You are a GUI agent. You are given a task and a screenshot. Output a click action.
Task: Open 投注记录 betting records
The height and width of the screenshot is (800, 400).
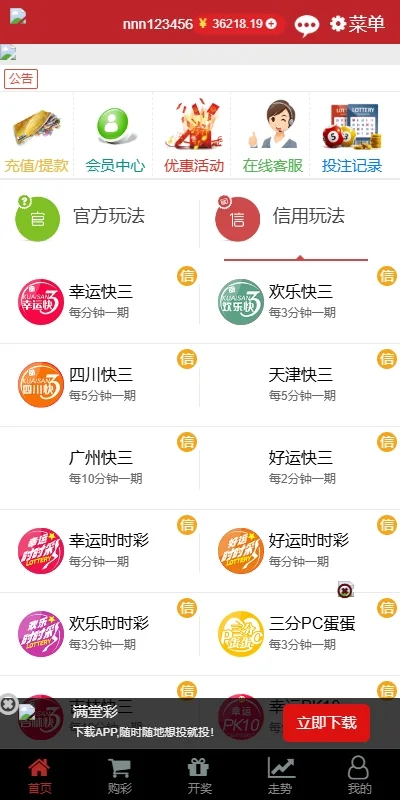click(352, 136)
